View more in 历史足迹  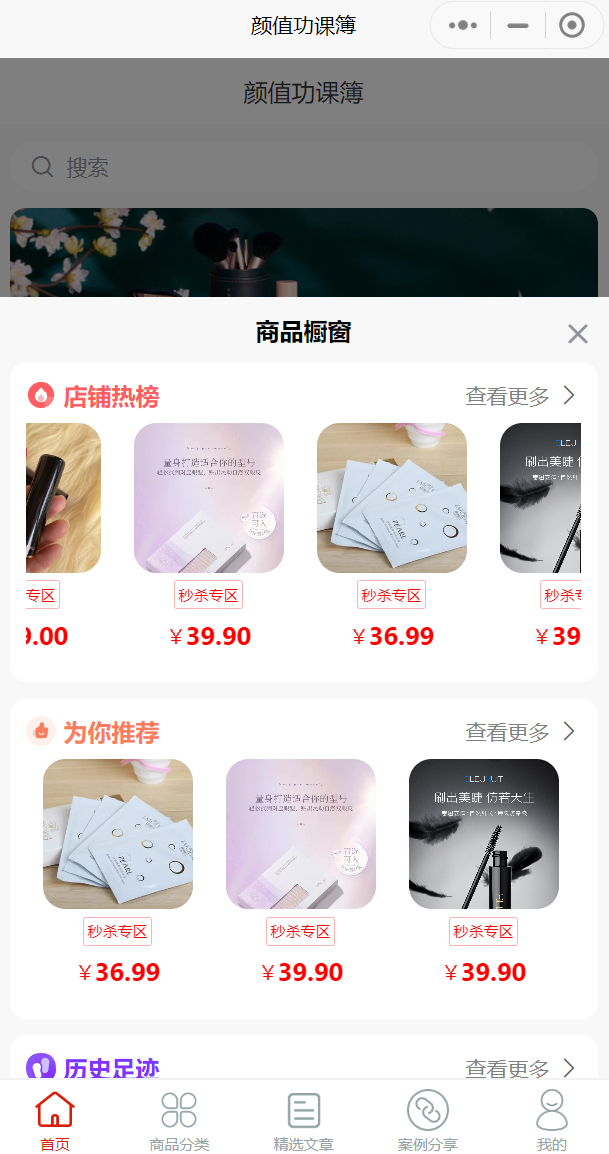click(x=520, y=1067)
